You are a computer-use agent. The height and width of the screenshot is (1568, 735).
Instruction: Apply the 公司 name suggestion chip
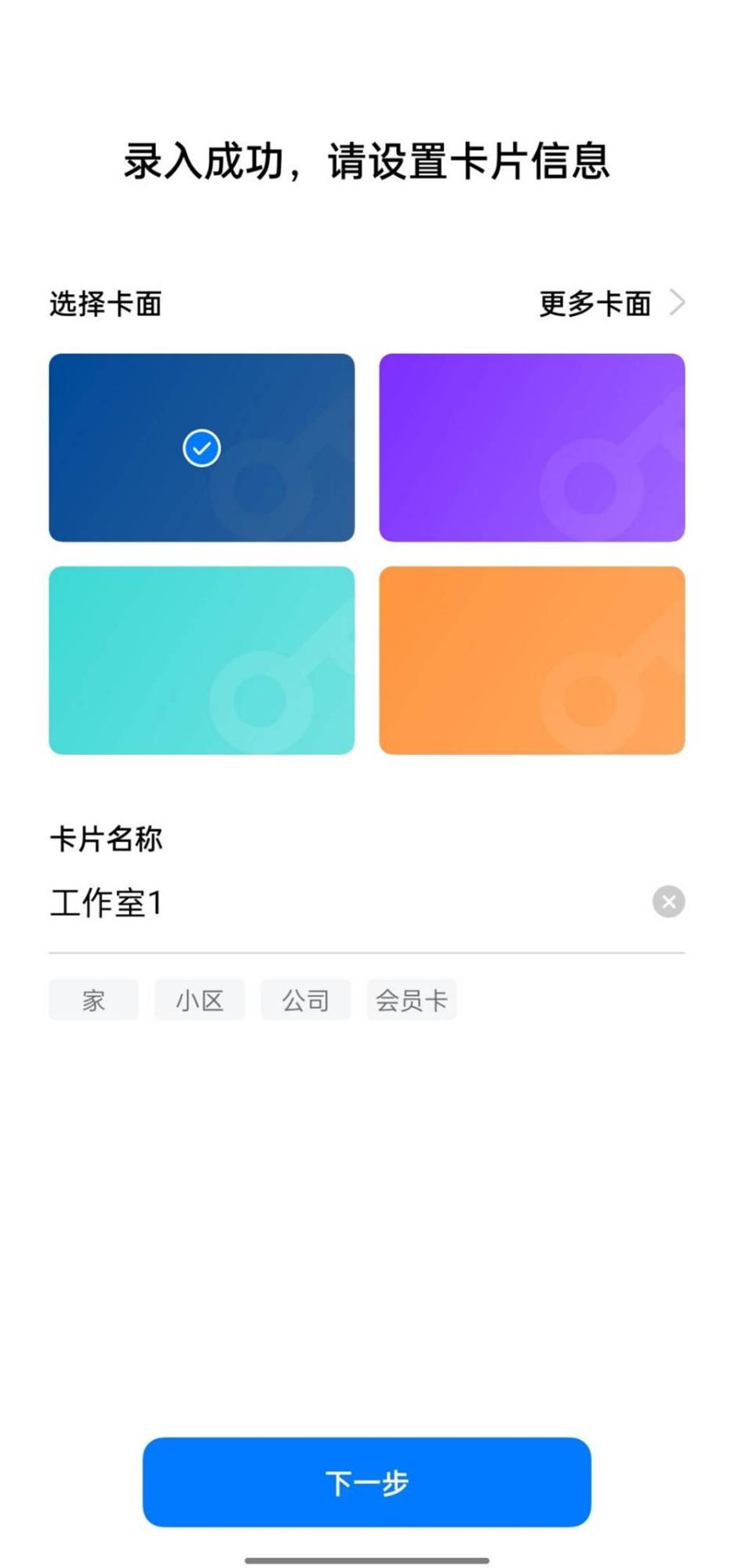(305, 1000)
